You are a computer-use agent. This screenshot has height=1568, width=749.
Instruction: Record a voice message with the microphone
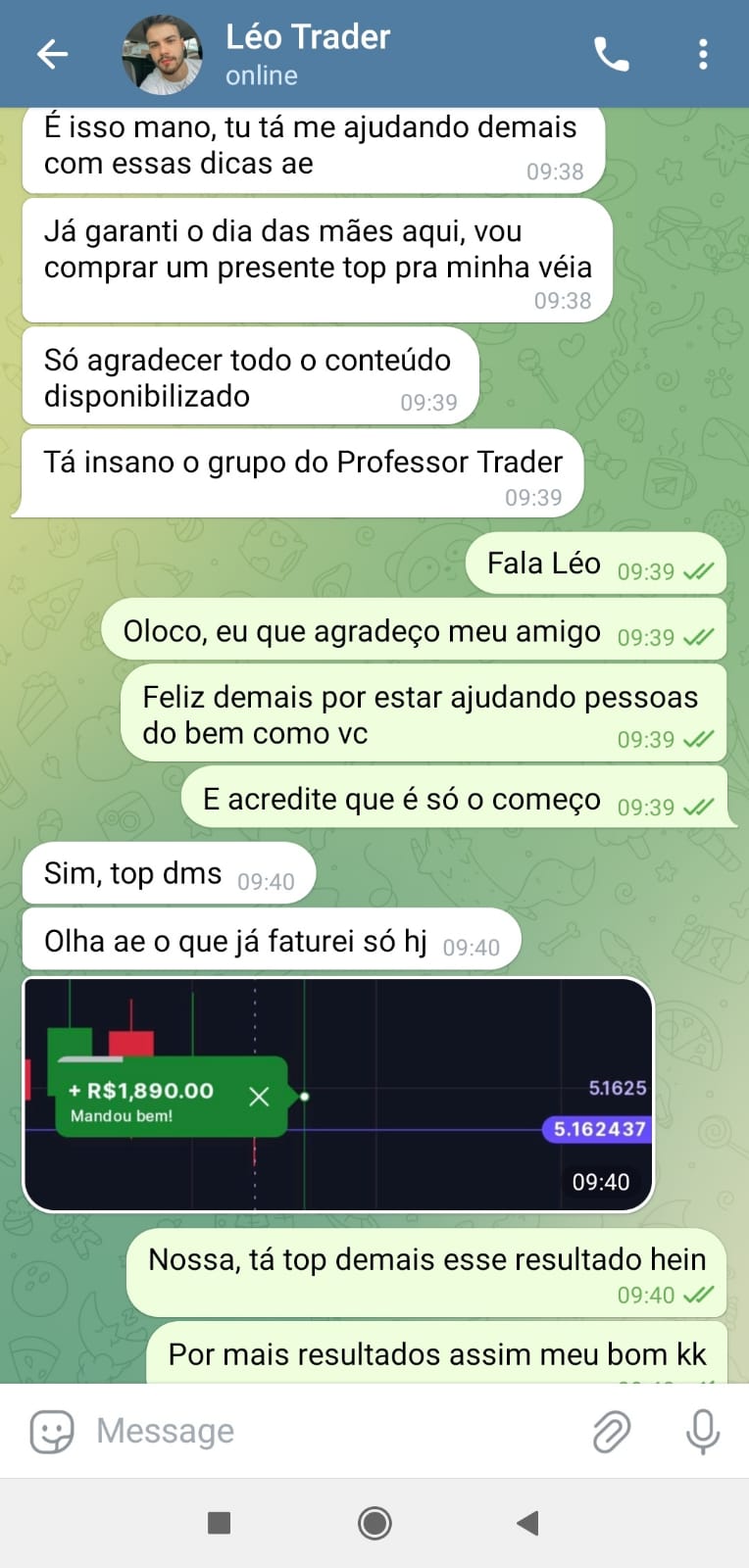(703, 1431)
